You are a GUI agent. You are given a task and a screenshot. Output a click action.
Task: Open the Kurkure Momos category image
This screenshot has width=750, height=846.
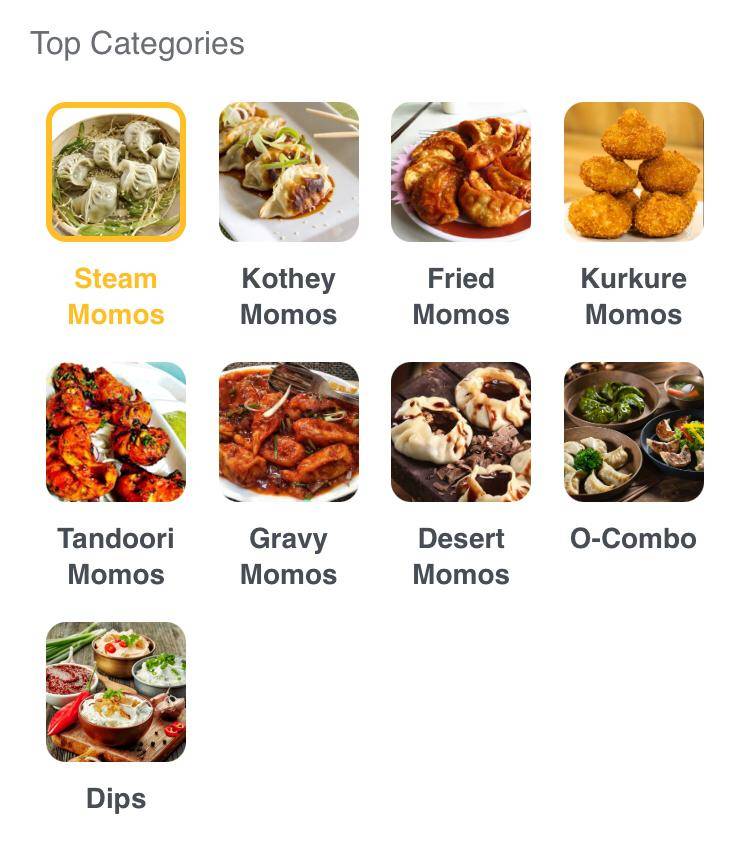pyautogui.click(x=633, y=171)
